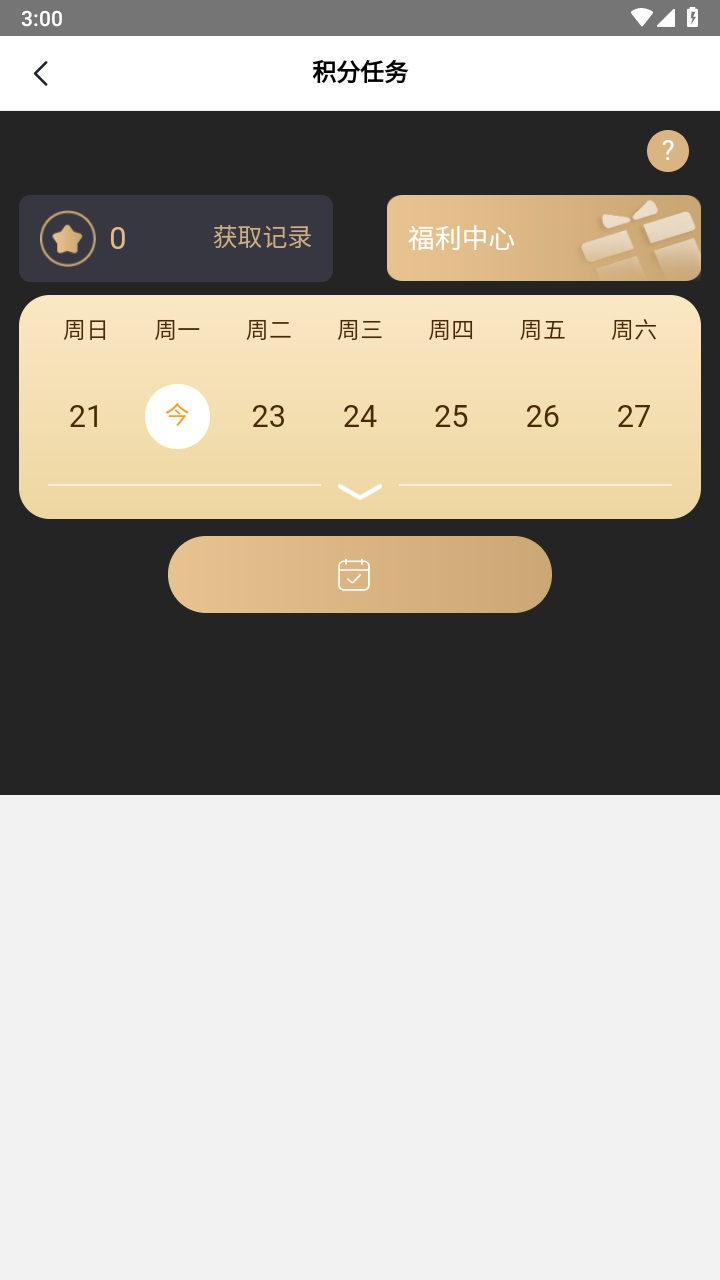Tap the points counter showing 0
This screenshot has width=720, height=1280.
tap(117, 238)
